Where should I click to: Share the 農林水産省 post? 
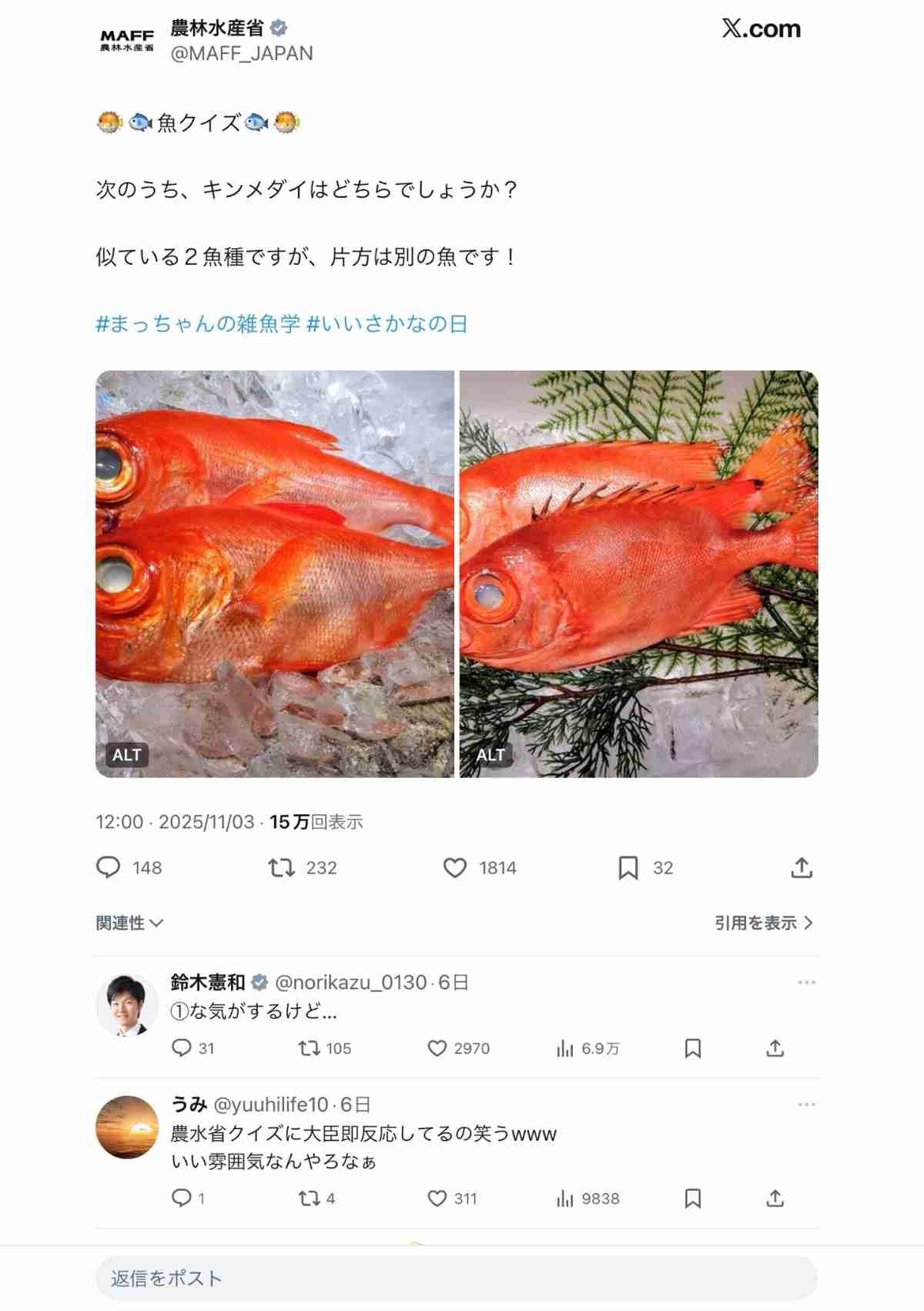802,868
